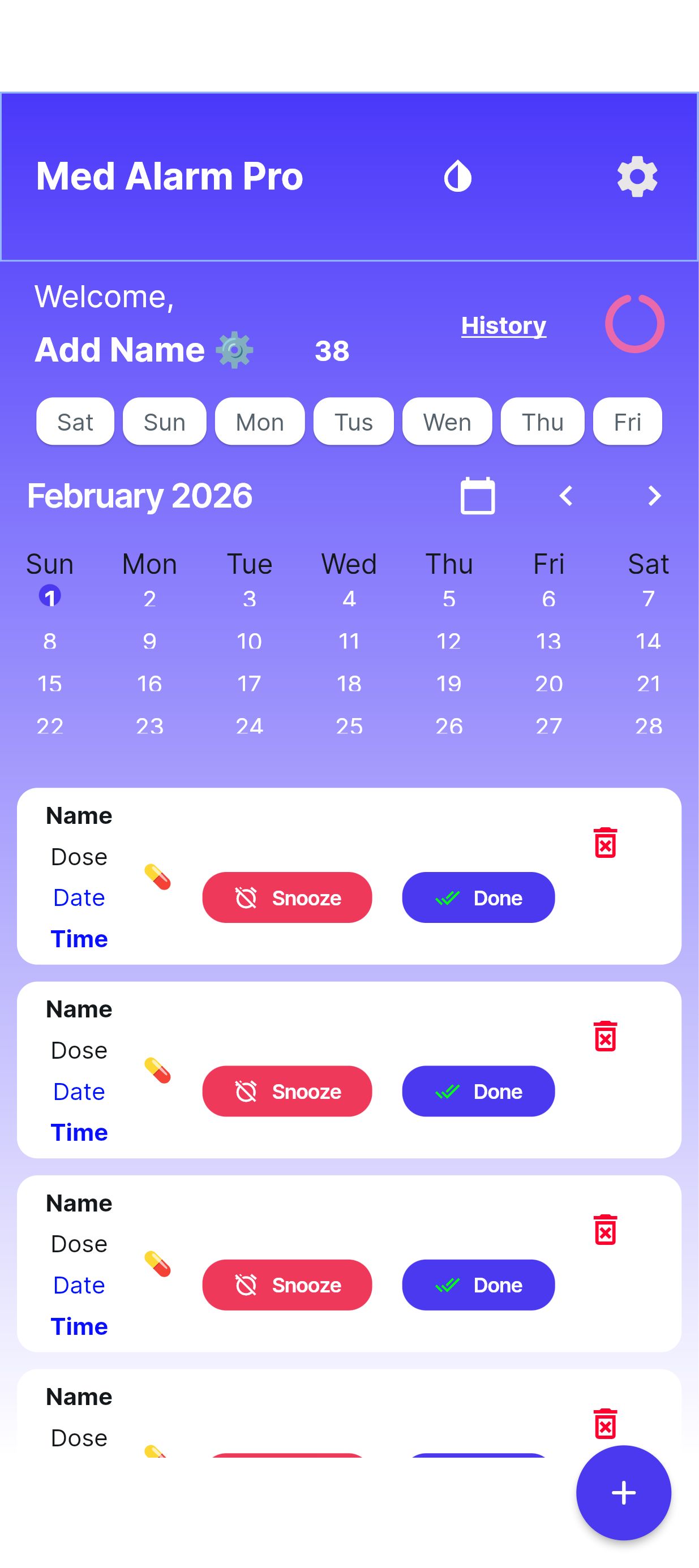699x1568 pixels.
Task: Go to the previous month
Action: click(566, 496)
